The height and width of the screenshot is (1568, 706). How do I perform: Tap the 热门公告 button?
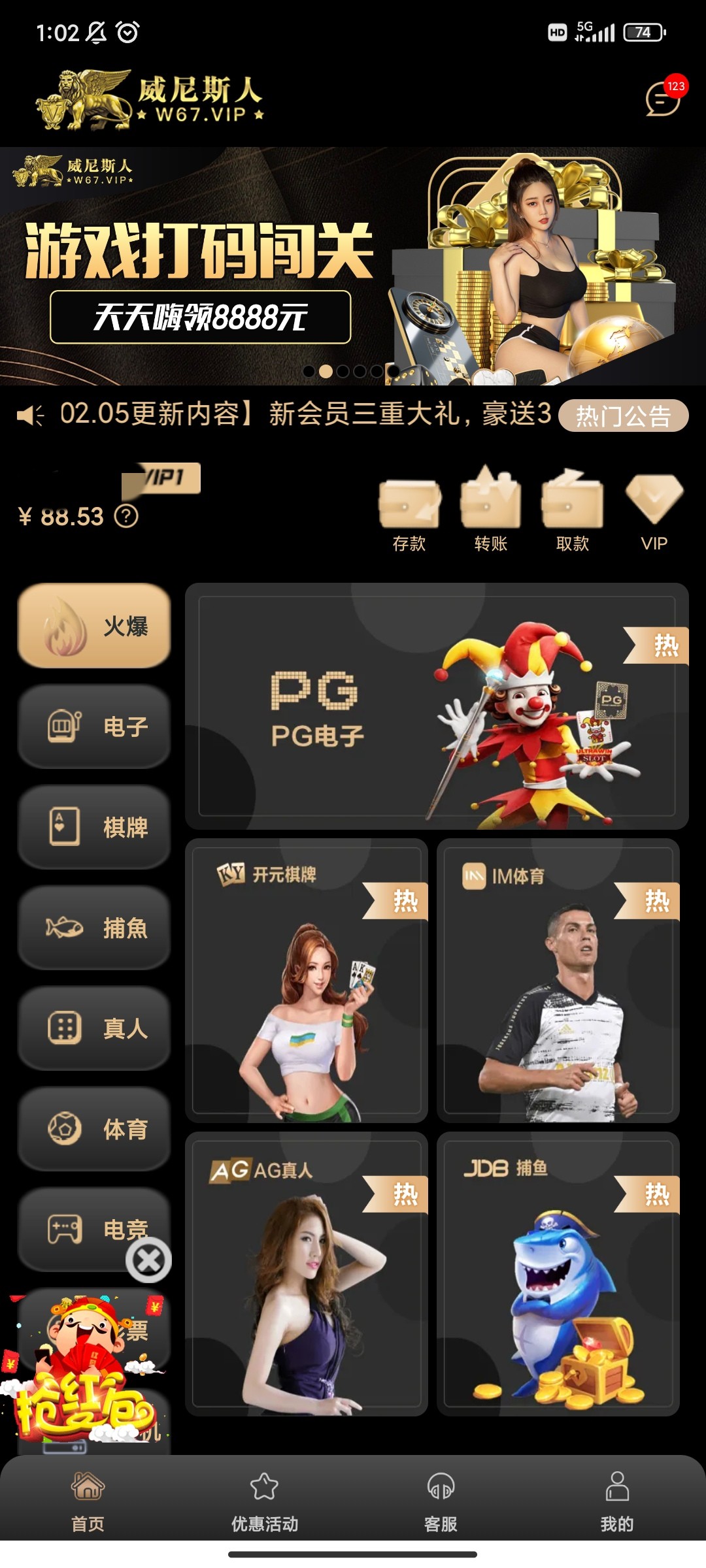point(623,416)
